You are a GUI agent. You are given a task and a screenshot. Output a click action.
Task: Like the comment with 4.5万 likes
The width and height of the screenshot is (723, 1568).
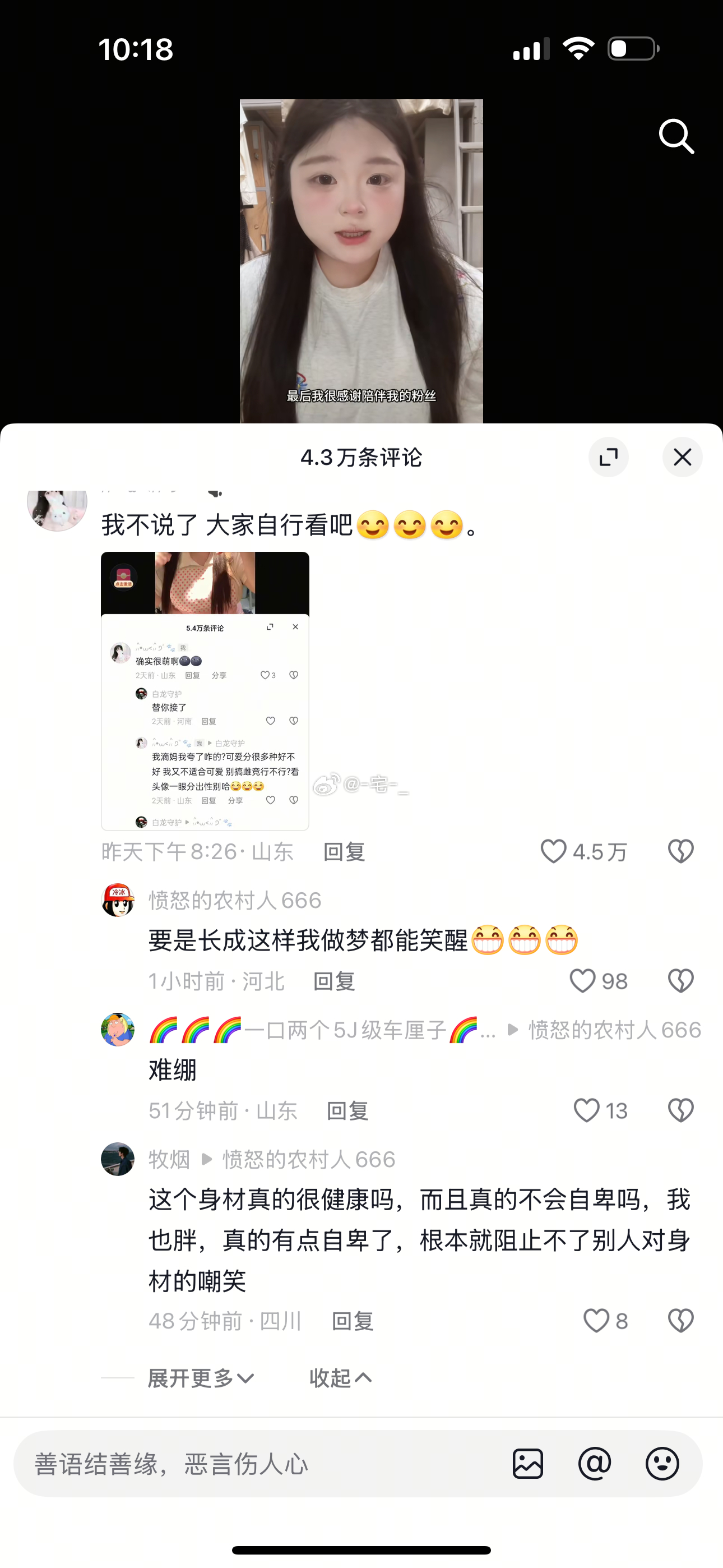point(554,851)
